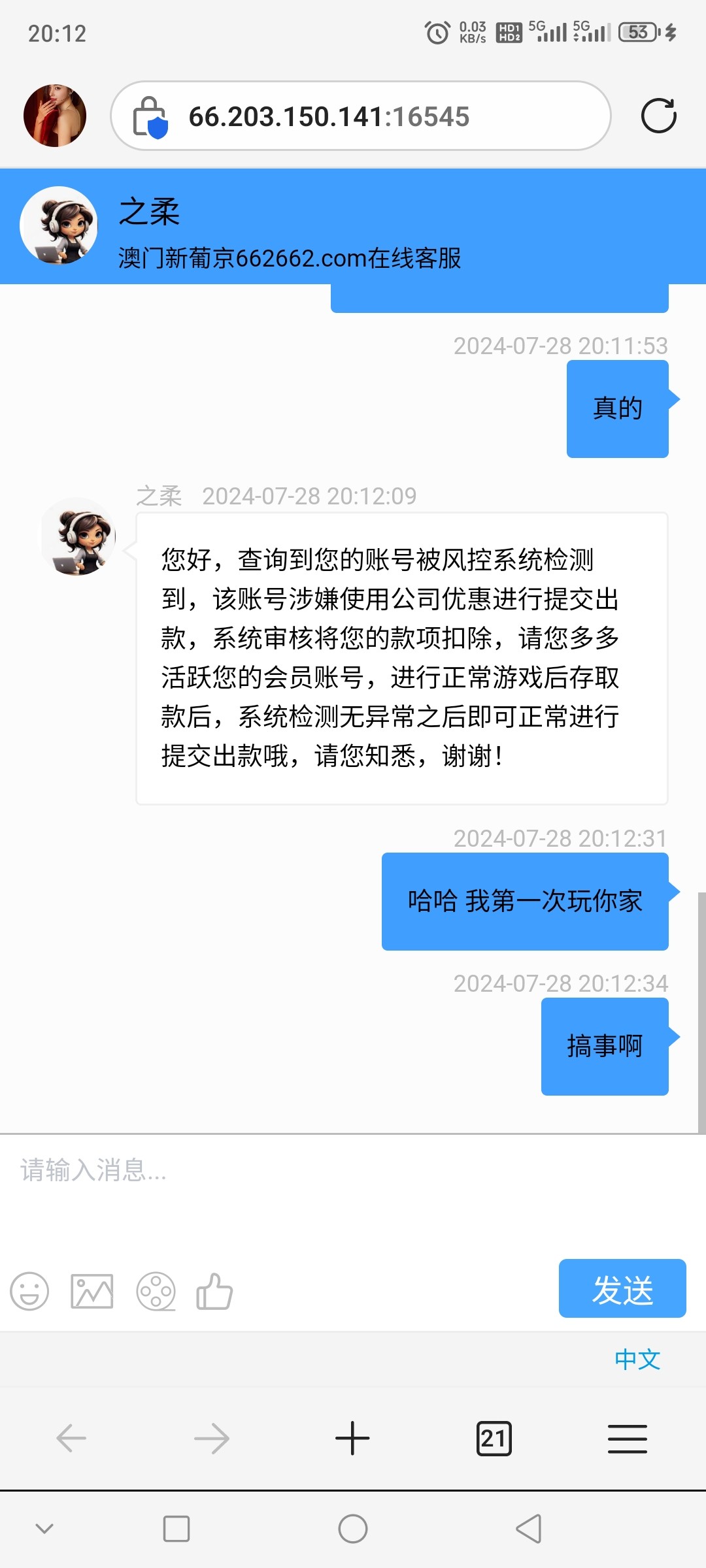Send the message with 发送 button
Viewport: 706px width, 1568px height.
click(622, 1288)
